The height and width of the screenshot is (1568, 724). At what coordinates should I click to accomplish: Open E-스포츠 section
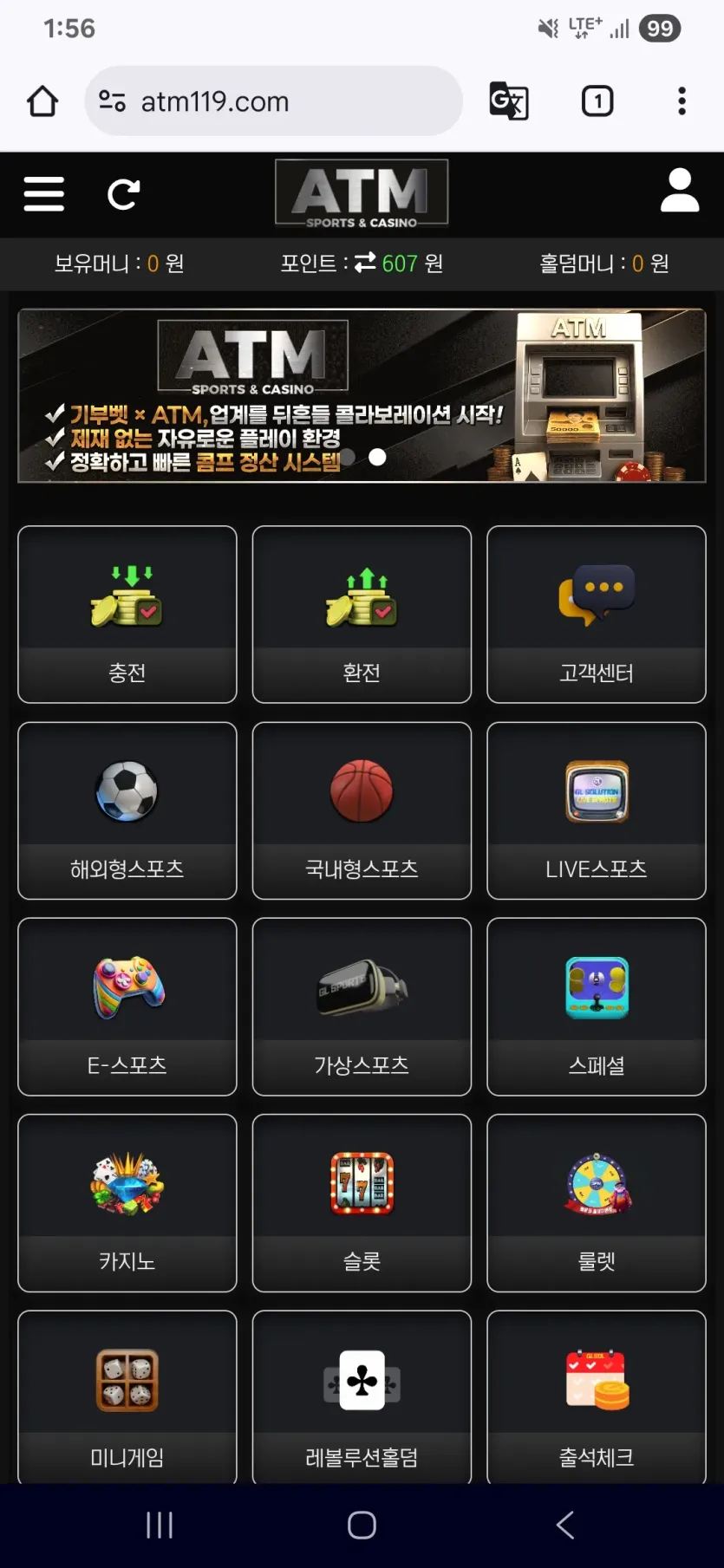coord(127,1005)
